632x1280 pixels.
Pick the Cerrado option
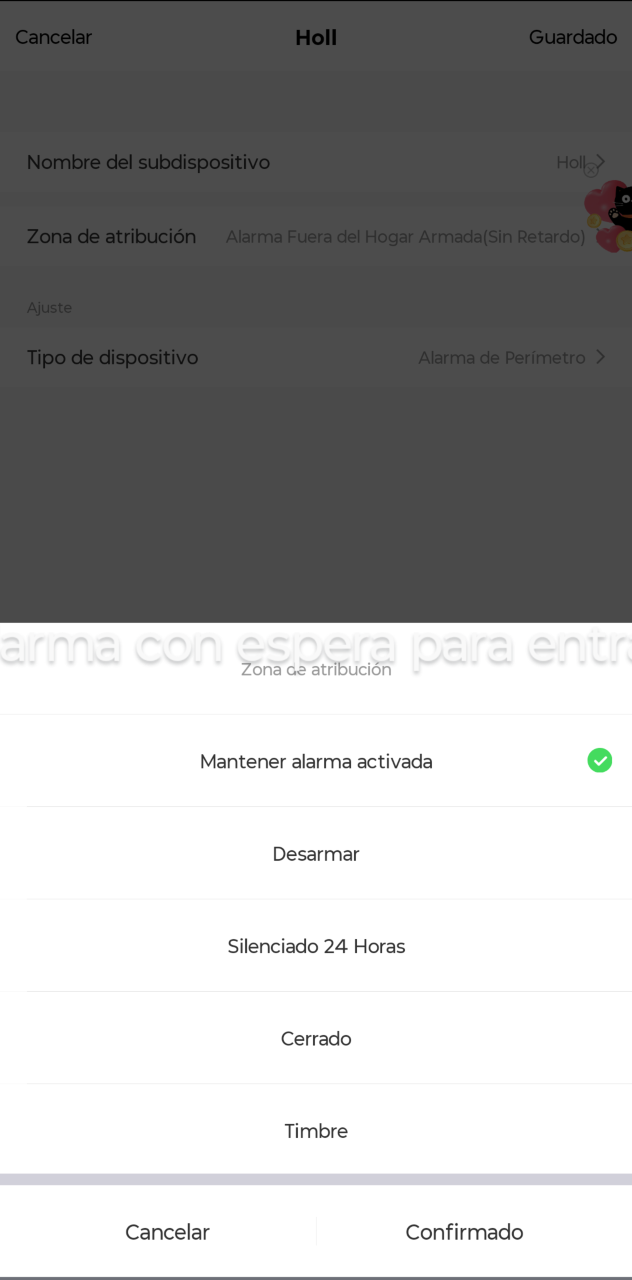coord(316,1038)
